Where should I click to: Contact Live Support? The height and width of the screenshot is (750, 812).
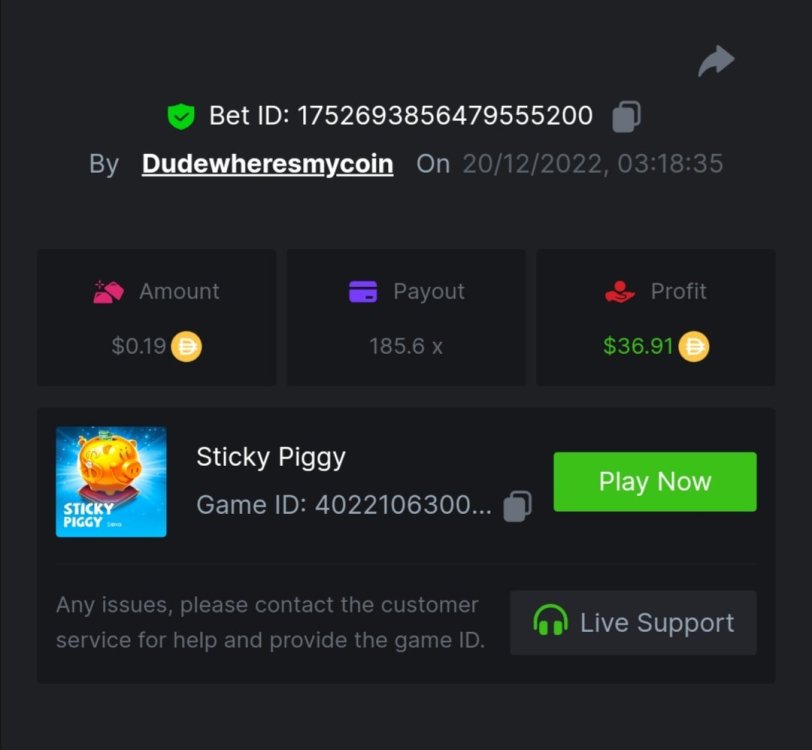tap(633, 623)
